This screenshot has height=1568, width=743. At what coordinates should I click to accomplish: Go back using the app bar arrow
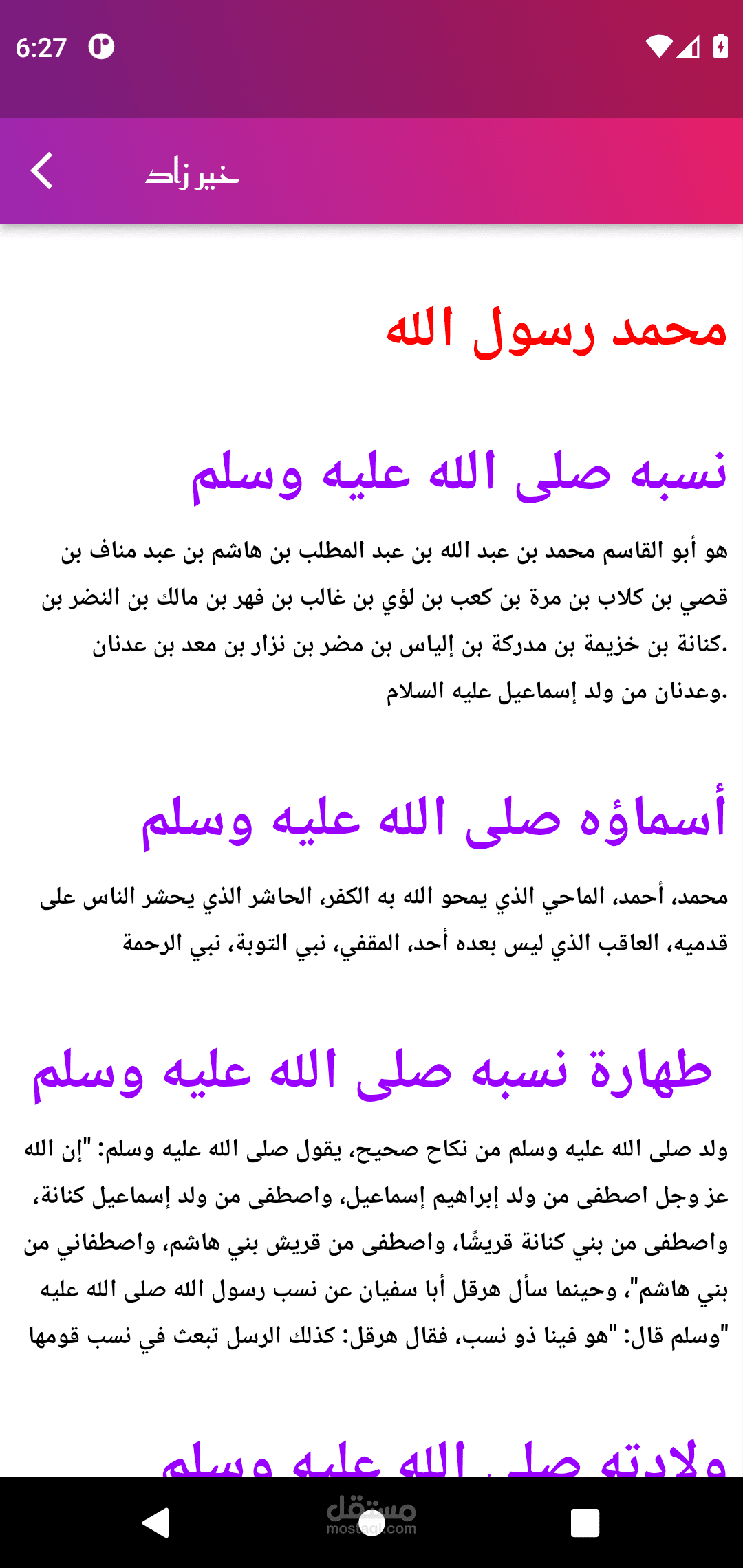coord(42,171)
